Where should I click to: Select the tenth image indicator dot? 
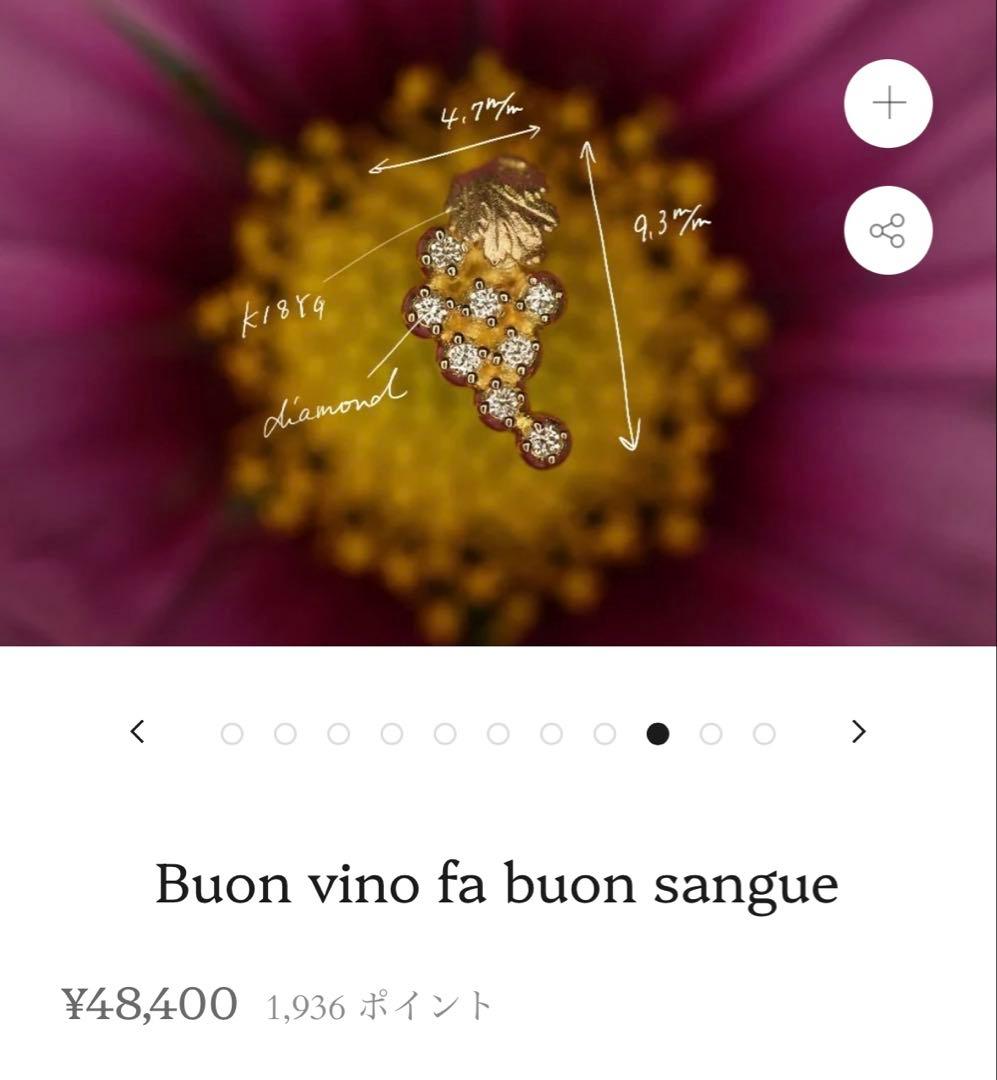pos(711,735)
